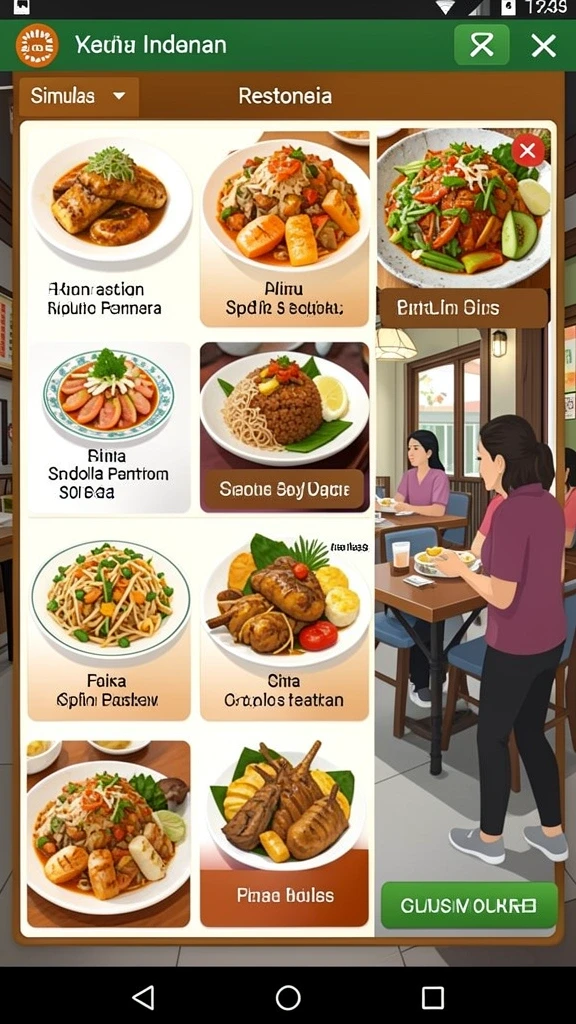
Task: Open the Sndolla Pantiom dish card
Action: click(x=109, y=427)
